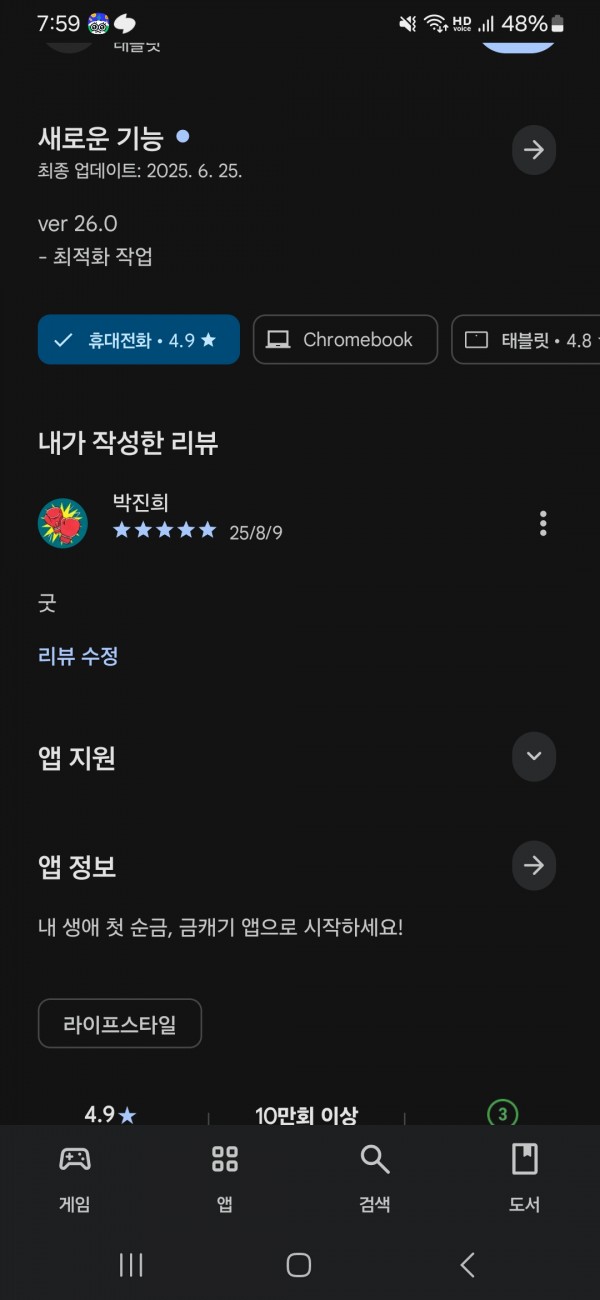Tap the 리뷰 수정 link
Screen dimensions: 600x1300
click(78, 656)
